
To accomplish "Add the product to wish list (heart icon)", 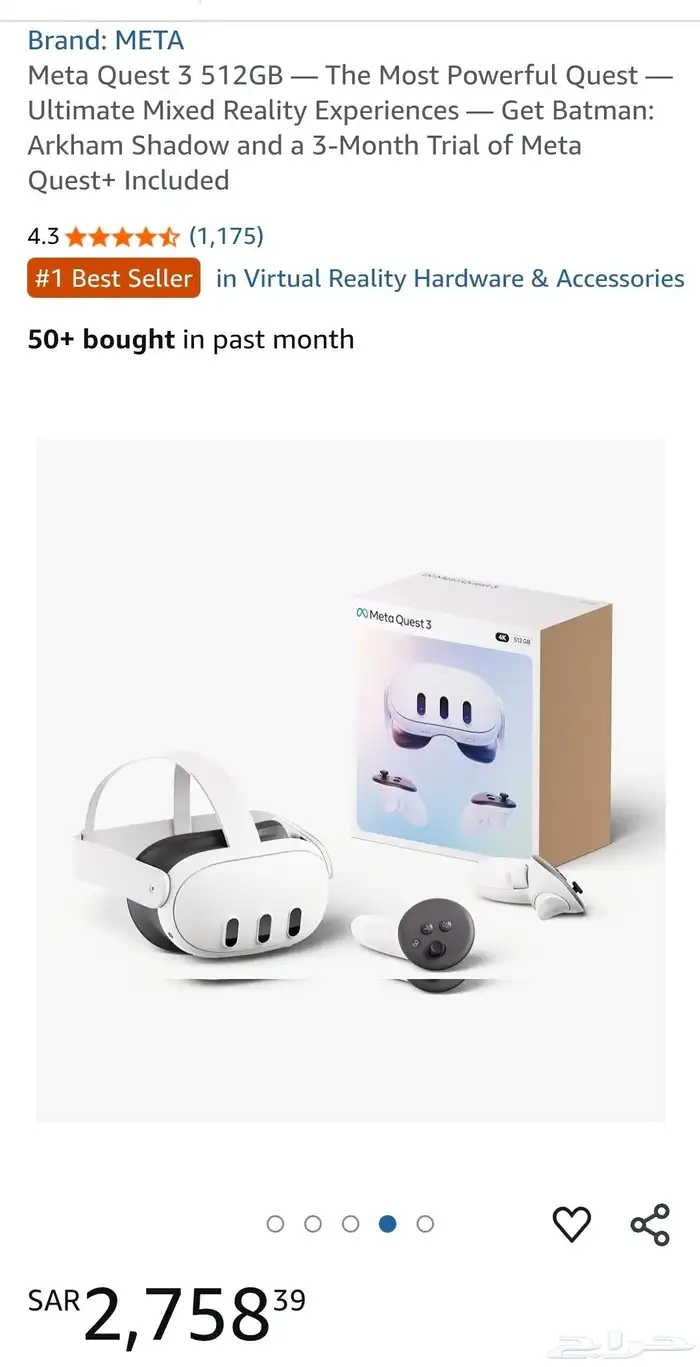I will tap(572, 1224).
